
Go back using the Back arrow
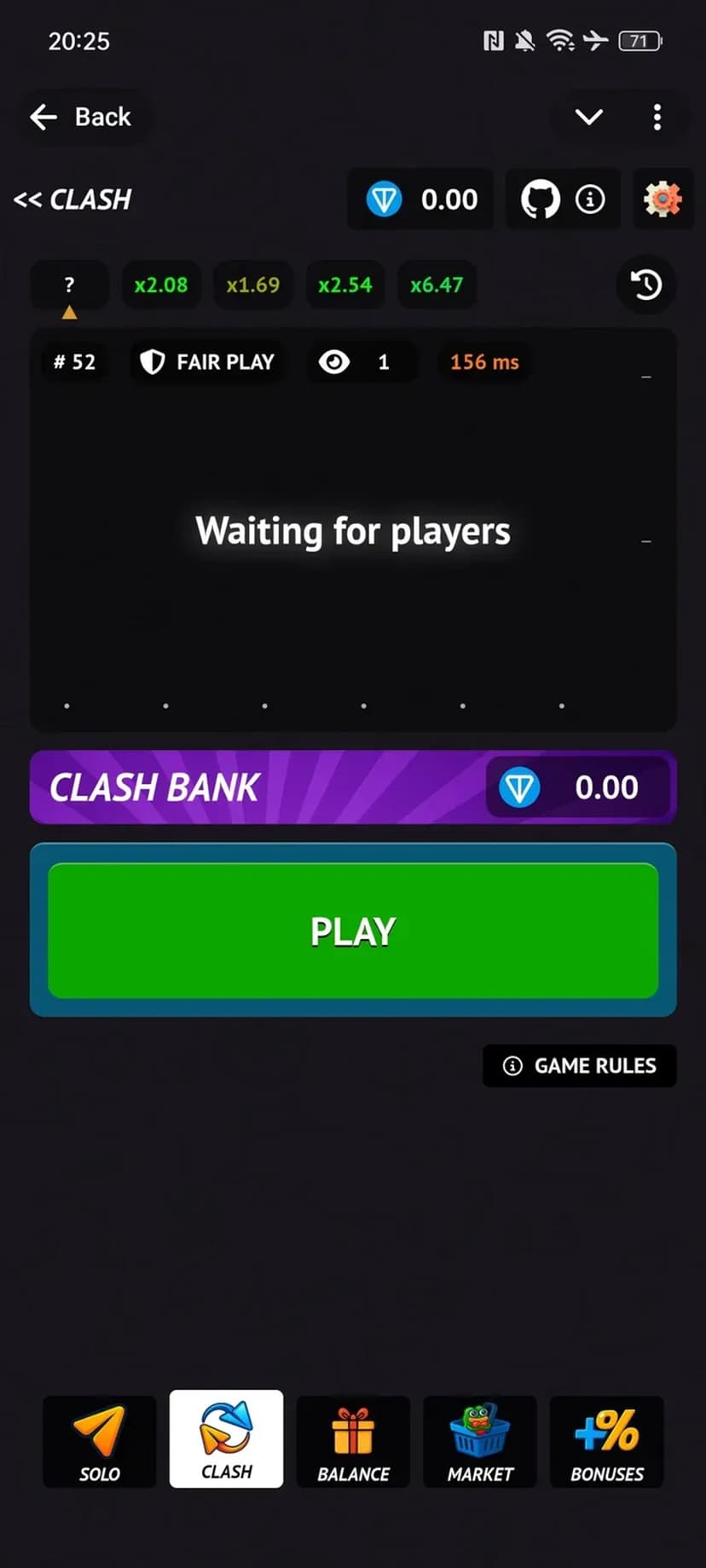tap(81, 117)
